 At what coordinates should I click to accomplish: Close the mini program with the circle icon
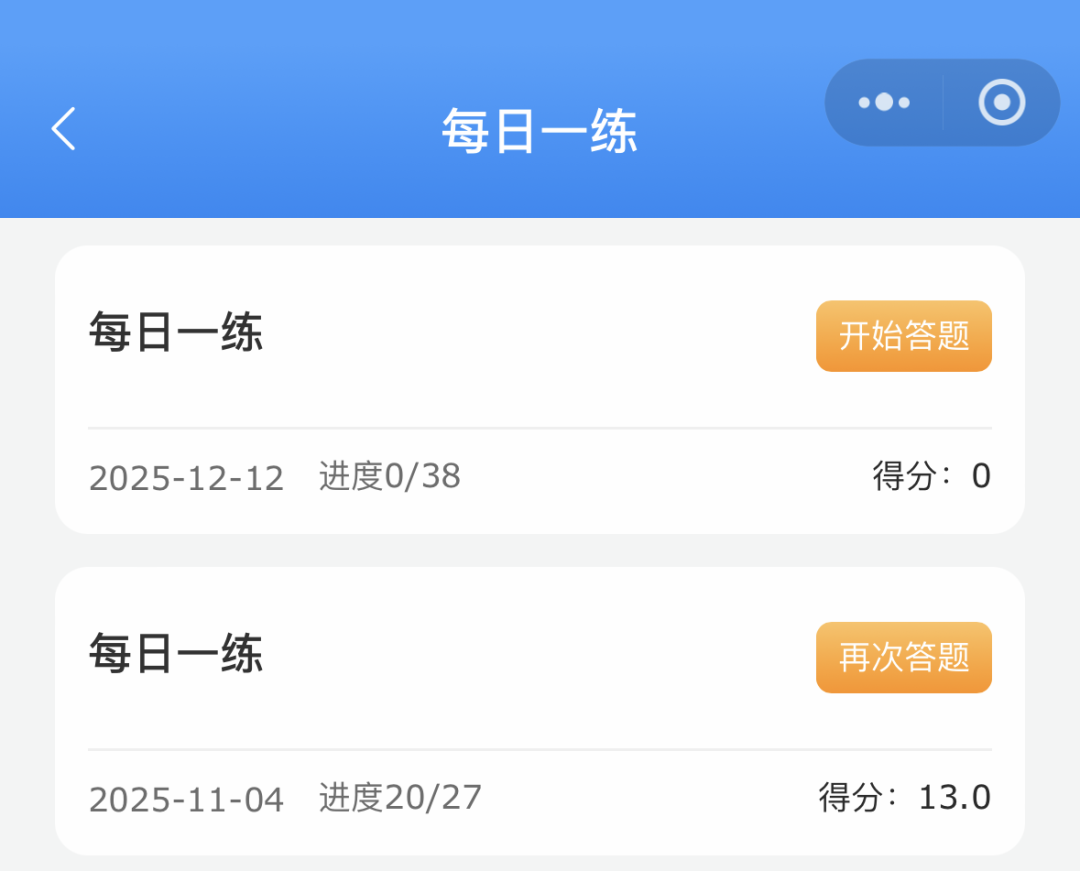(x=1001, y=103)
